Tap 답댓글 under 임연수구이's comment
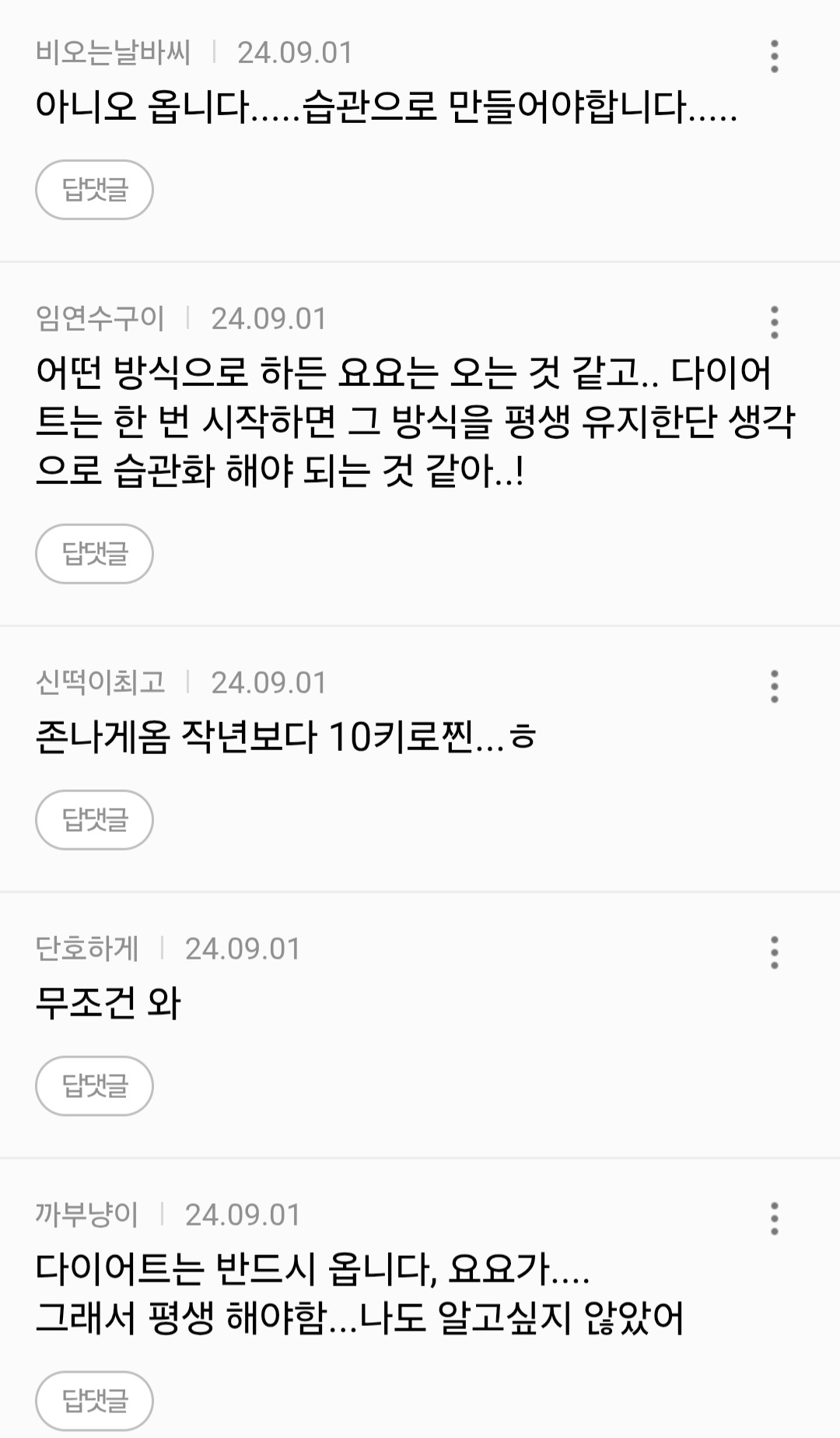This screenshot has height=1438, width=840. coord(94,554)
